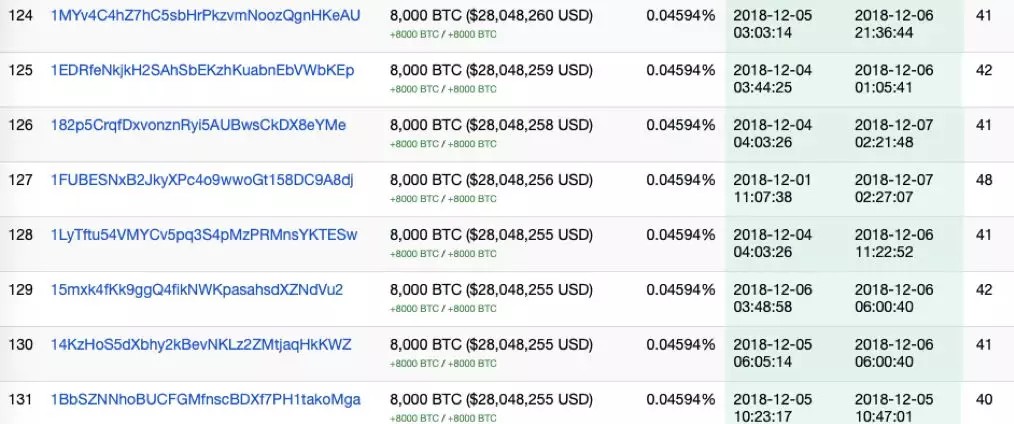Open wallet address starting with 1FUBESNxB2

pos(202,180)
